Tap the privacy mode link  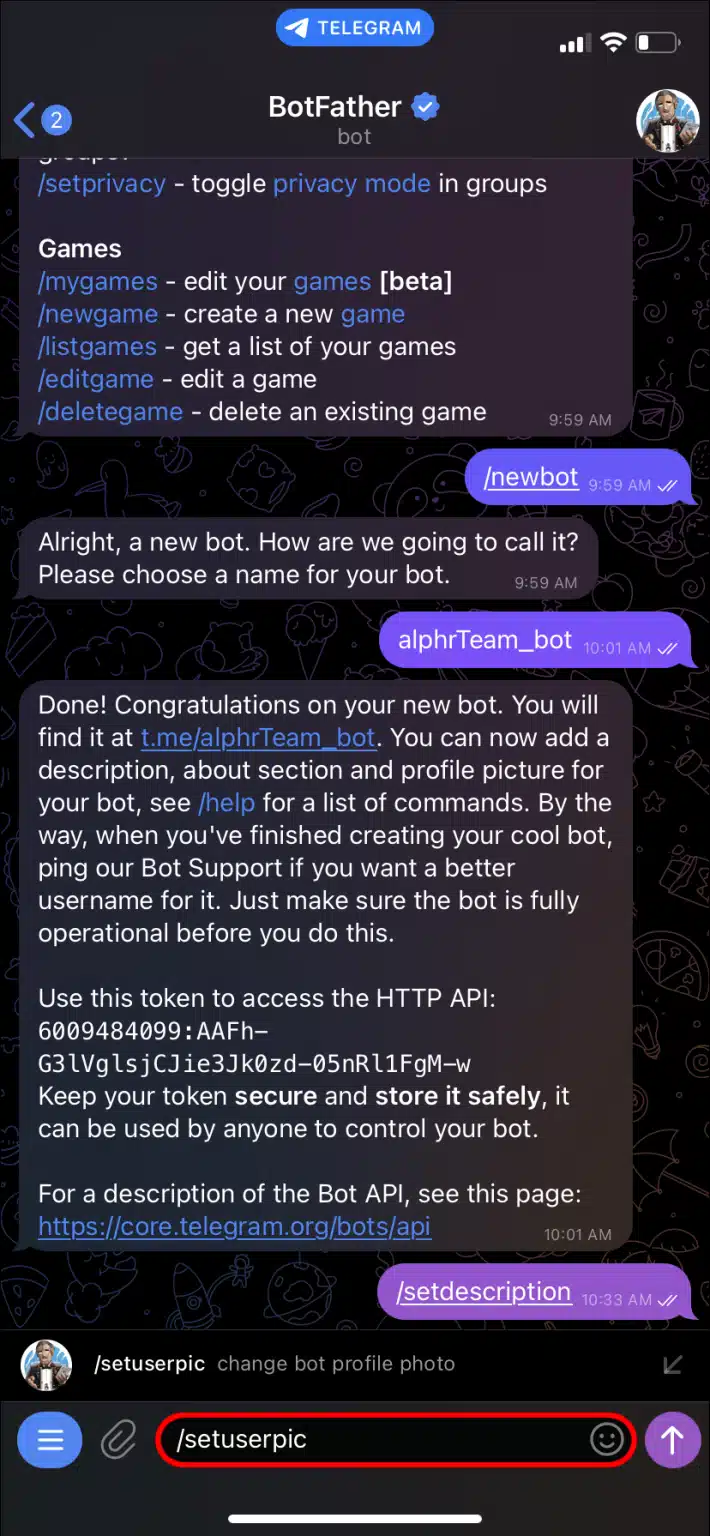351,184
